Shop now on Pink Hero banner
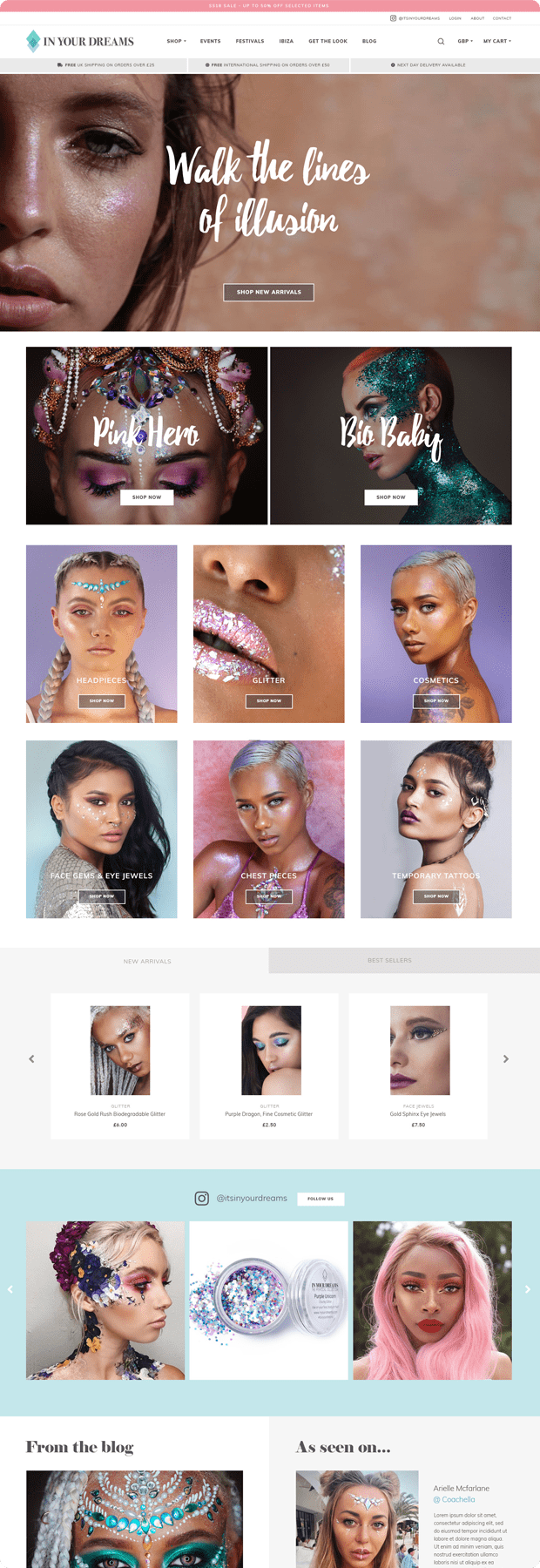Viewport: 540px width, 1568px height. pyautogui.click(x=146, y=497)
